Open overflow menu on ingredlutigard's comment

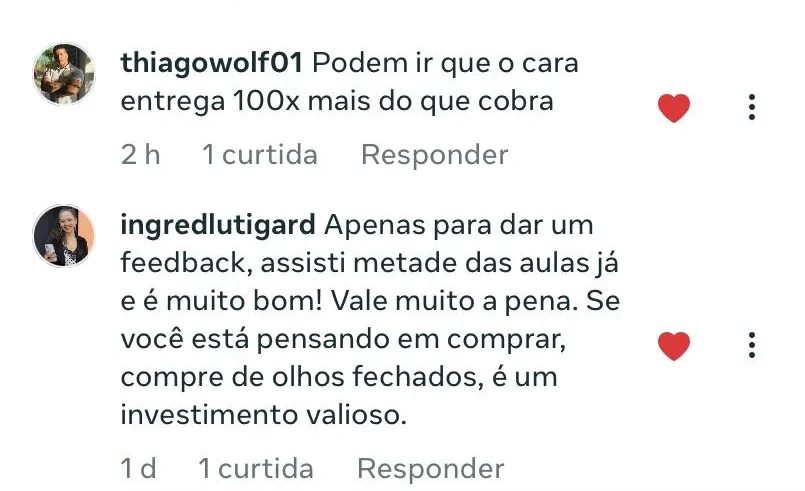coord(752,345)
